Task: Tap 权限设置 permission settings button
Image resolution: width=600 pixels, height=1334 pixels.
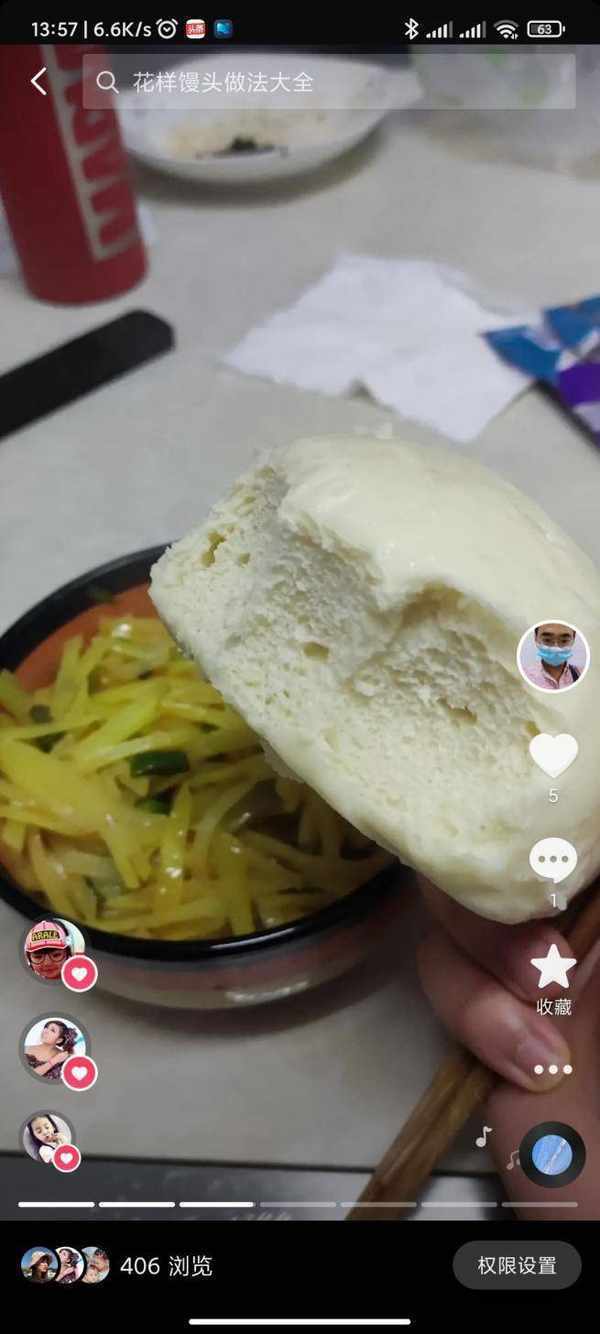Action: coord(517,1265)
